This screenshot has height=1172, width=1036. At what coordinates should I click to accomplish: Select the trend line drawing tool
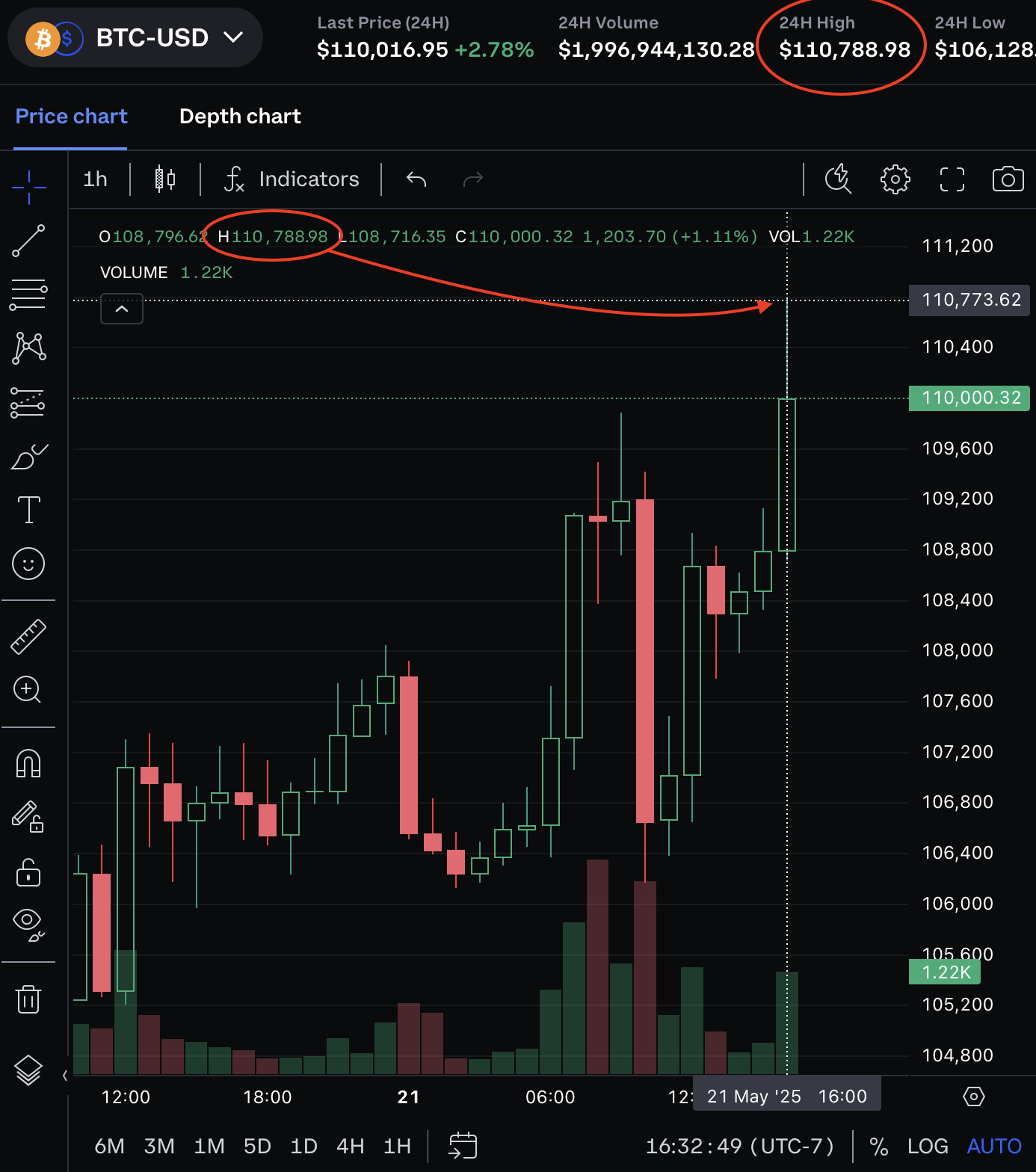[x=28, y=241]
